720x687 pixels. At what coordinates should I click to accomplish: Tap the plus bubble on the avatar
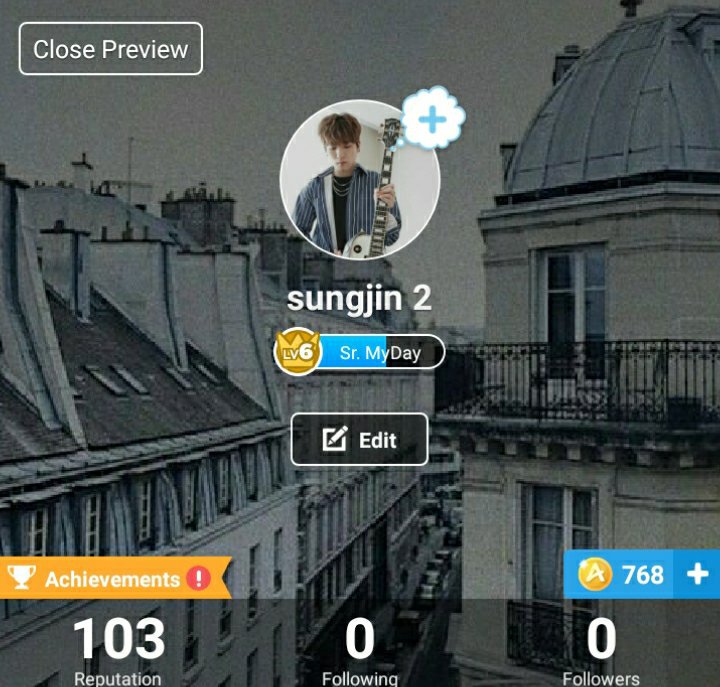coord(433,120)
